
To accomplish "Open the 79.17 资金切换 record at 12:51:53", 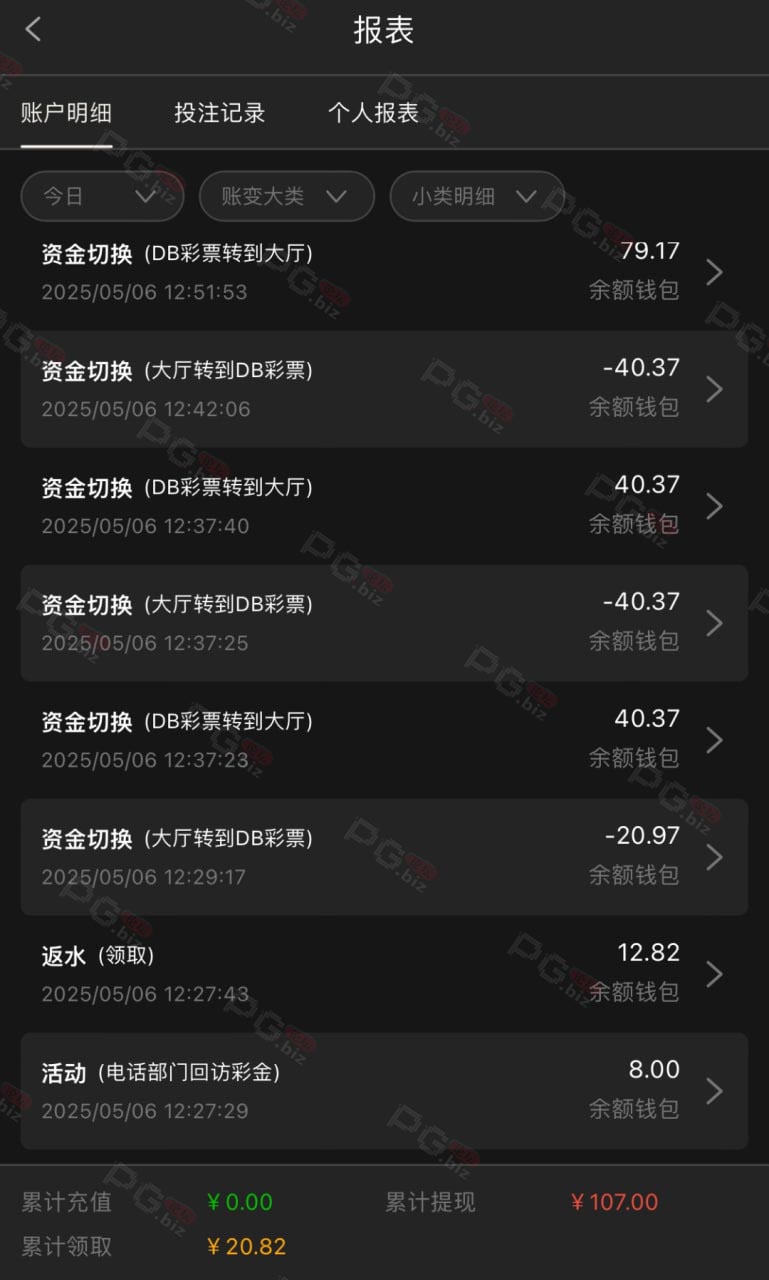I will pyautogui.click(x=384, y=272).
